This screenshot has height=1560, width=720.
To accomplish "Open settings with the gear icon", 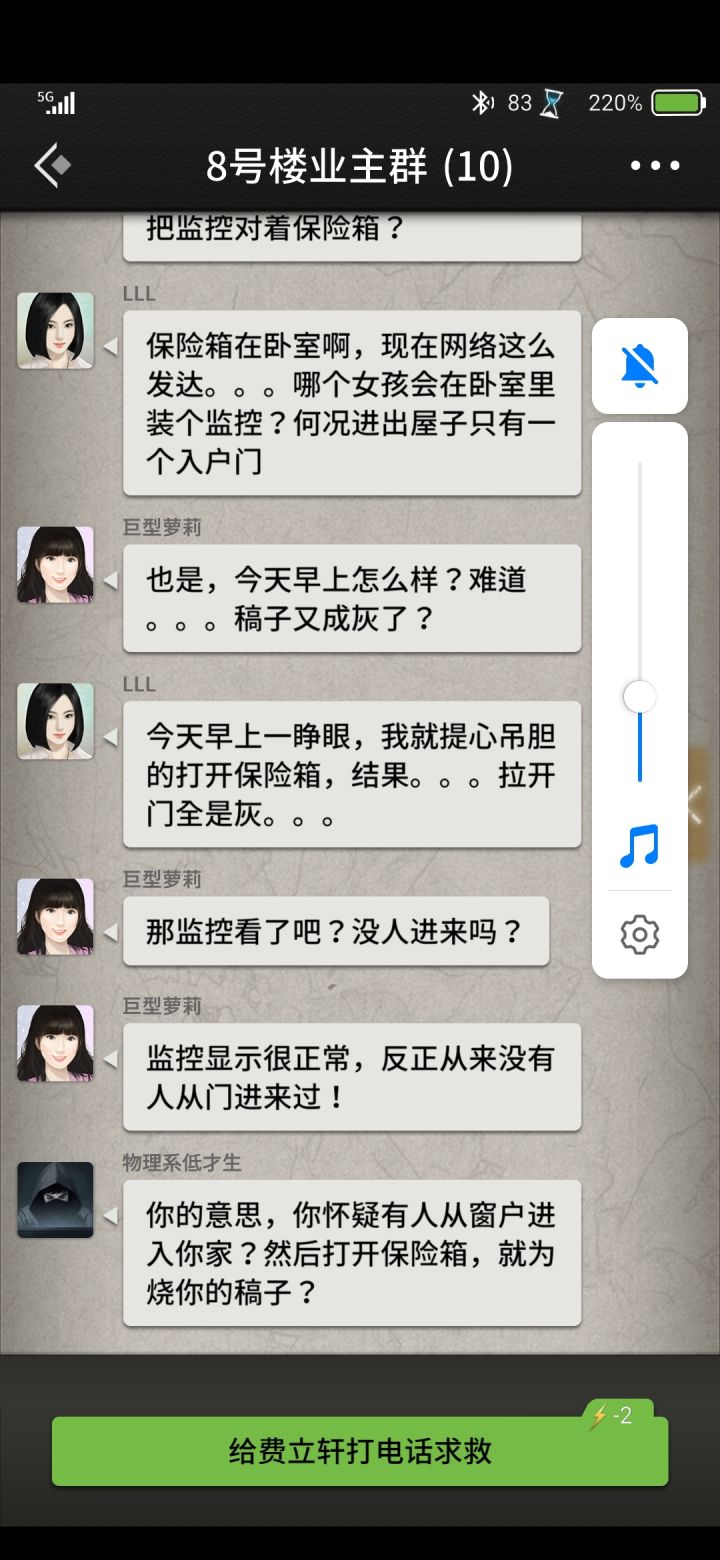I will pos(638,933).
